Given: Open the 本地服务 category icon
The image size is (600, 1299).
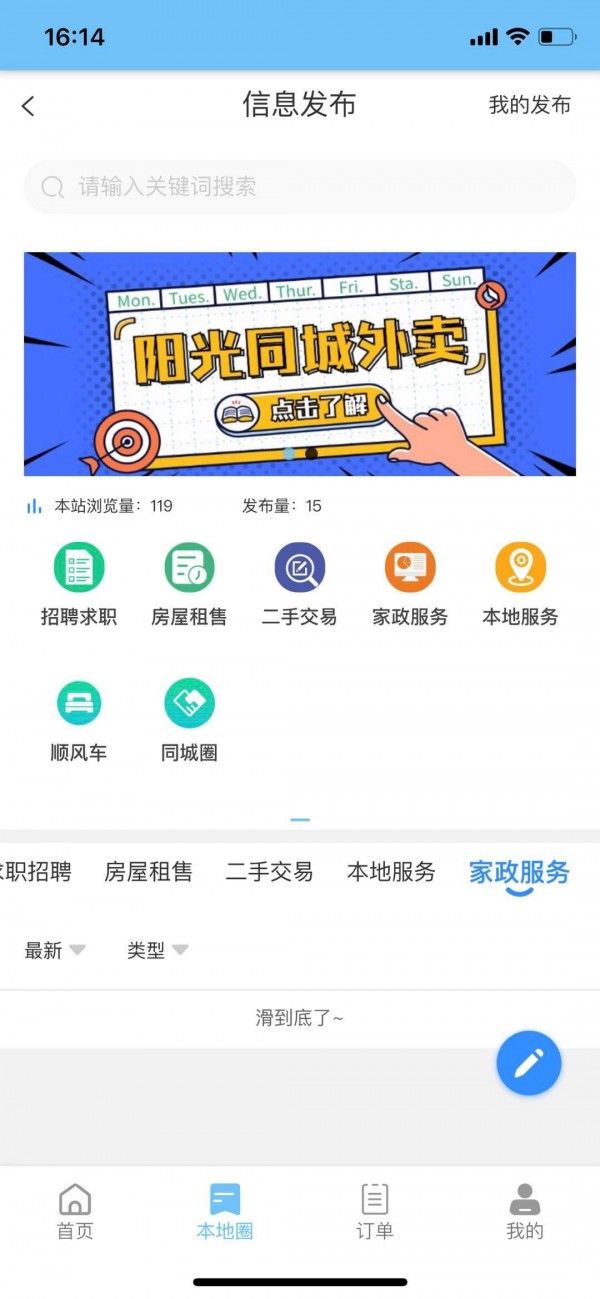Looking at the screenshot, I should (x=520, y=568).
